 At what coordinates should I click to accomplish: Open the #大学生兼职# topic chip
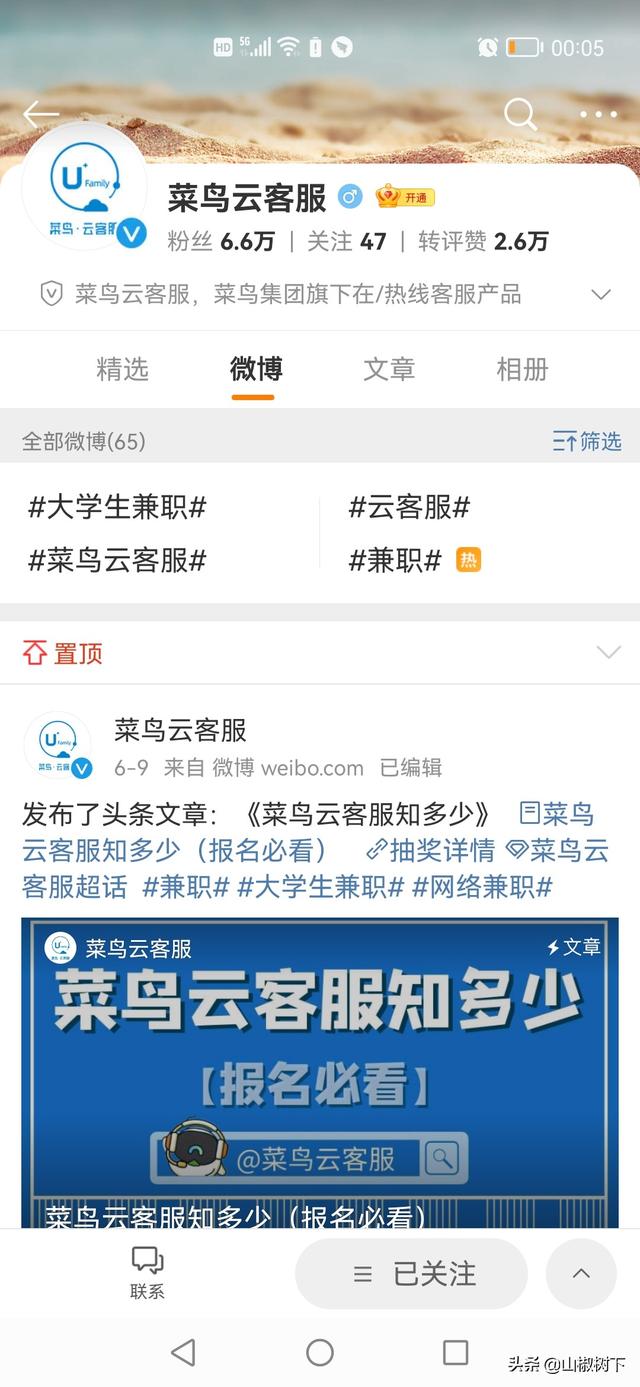click(117, 507)
